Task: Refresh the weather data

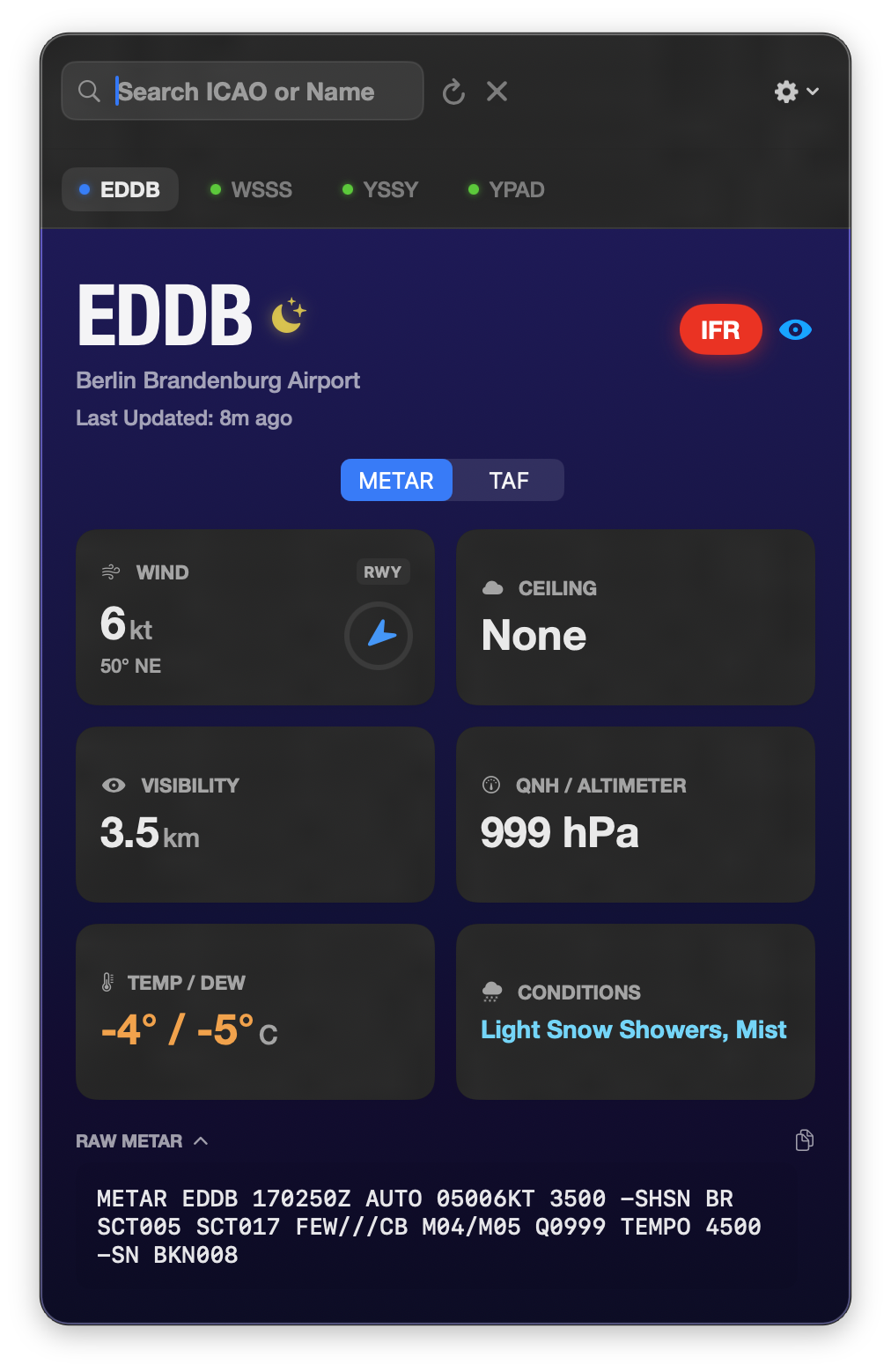Action: [453, 92]
